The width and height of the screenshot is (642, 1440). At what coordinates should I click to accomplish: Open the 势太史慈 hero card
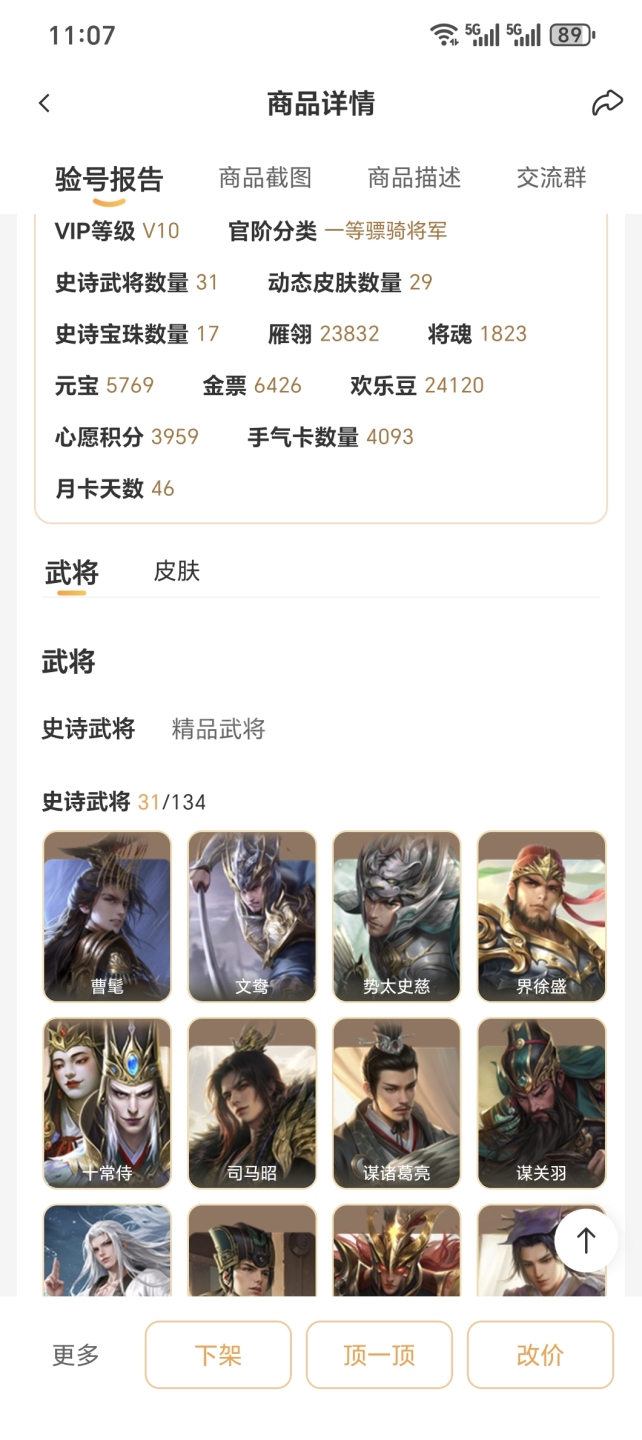point(397,916)
